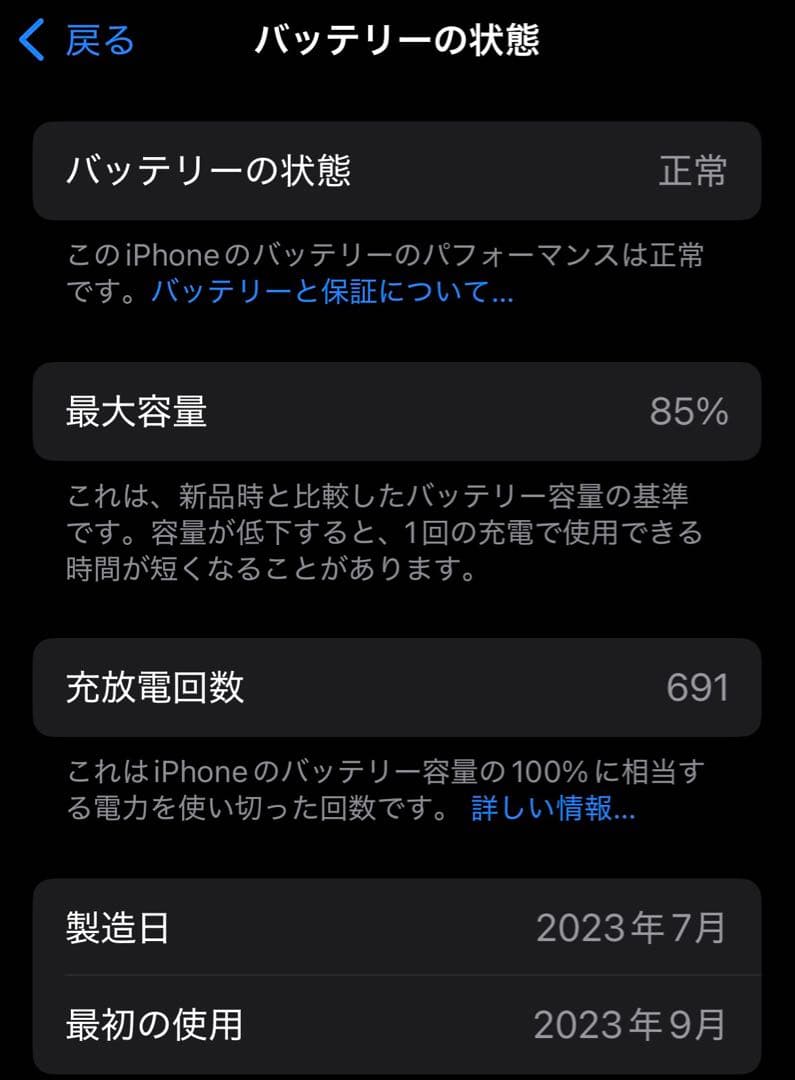This screenshot has height=1080, width=795.
Task: Select the バッテリーの状態 row
Action: coord(397,171)
